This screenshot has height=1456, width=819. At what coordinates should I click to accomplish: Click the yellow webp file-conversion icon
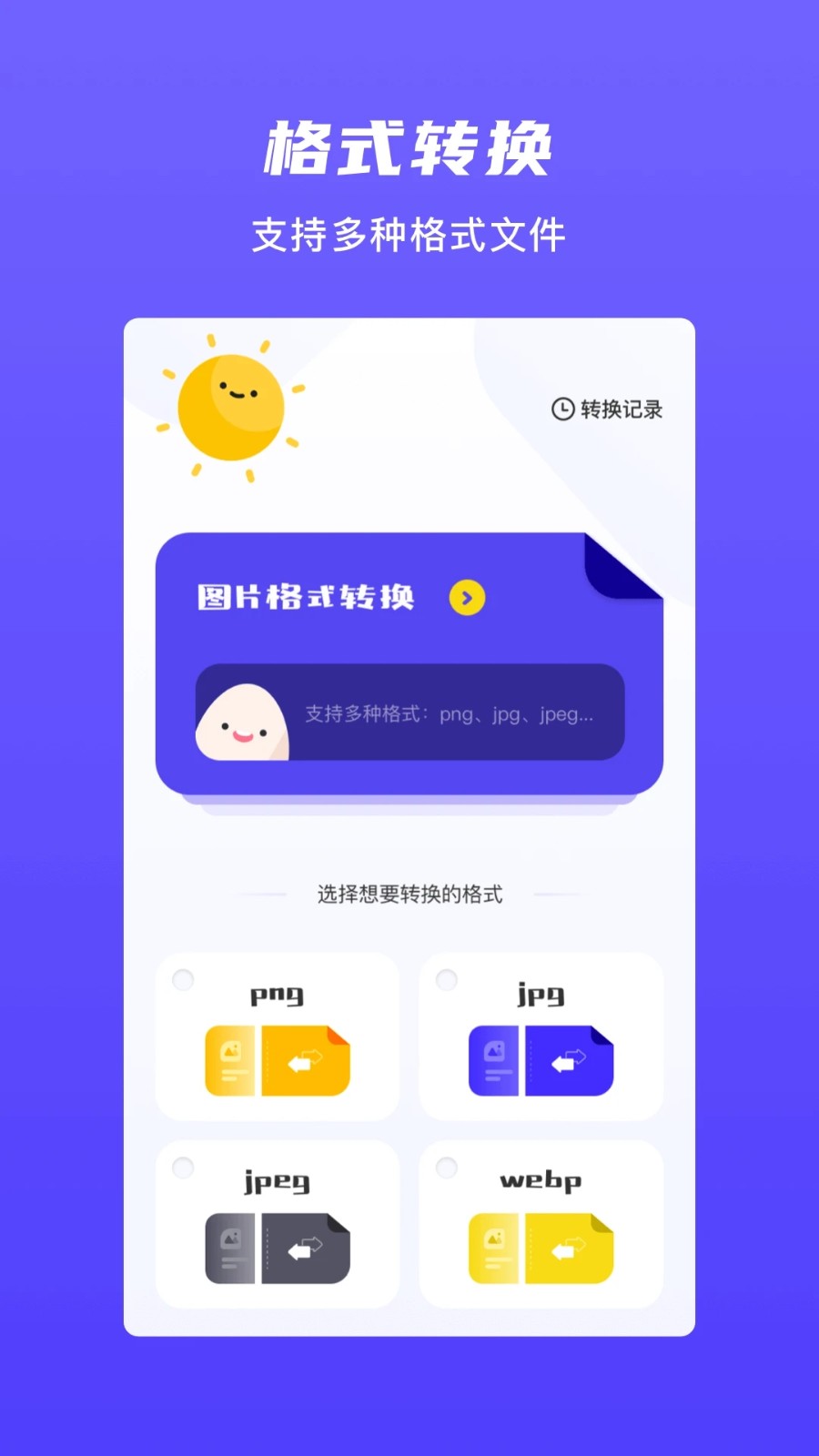click(x=541, y=1247)
